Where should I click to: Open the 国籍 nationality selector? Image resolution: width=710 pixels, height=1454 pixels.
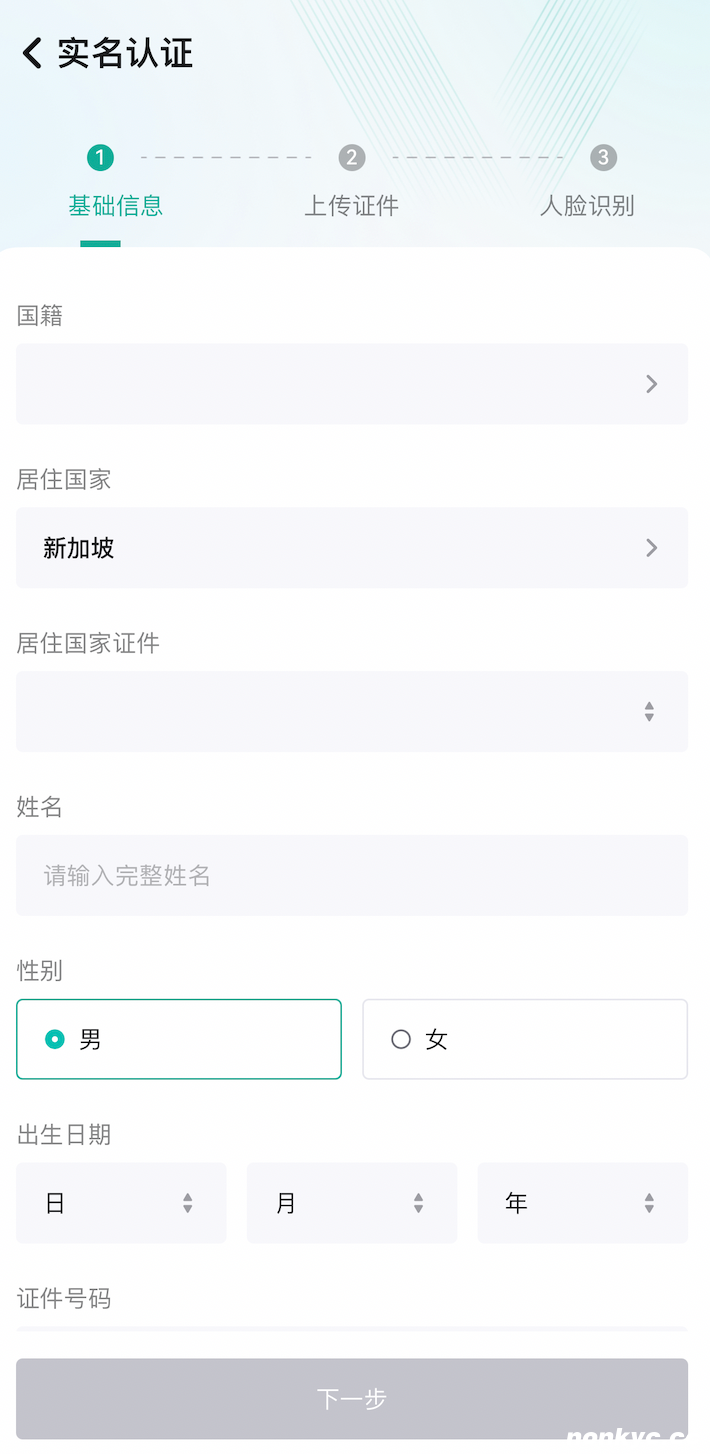tap(352, 384)
